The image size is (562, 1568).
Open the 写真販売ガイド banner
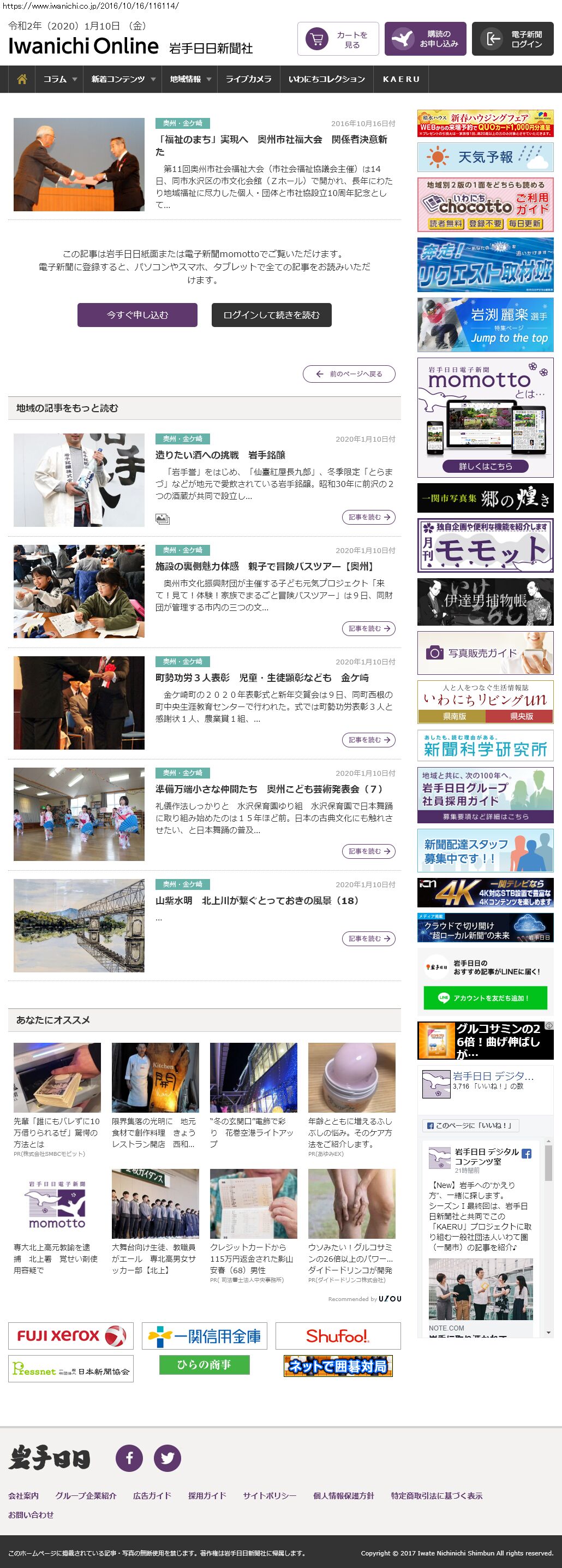[485, 652]
